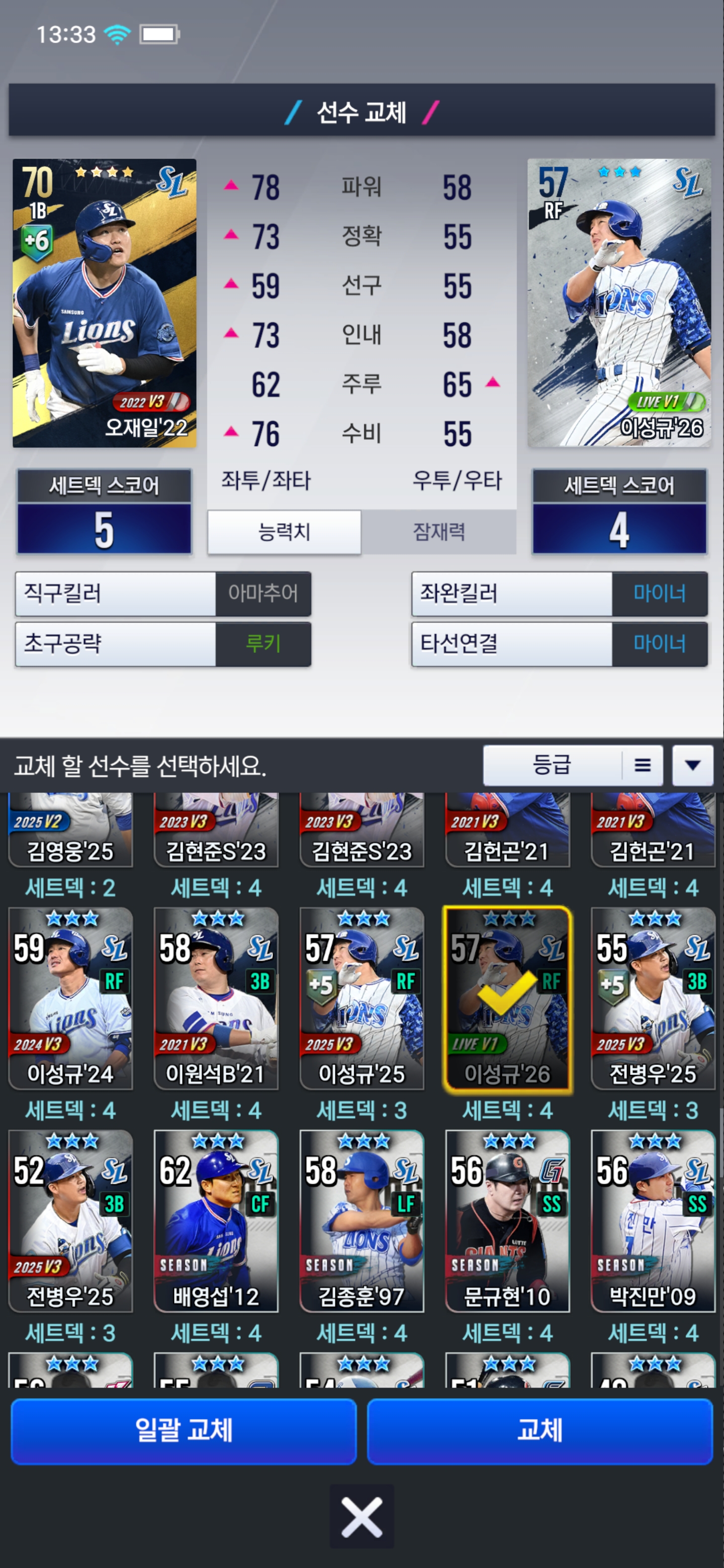
Task: Open the 오재일'22 player card
Action: (x=104, y=303)
